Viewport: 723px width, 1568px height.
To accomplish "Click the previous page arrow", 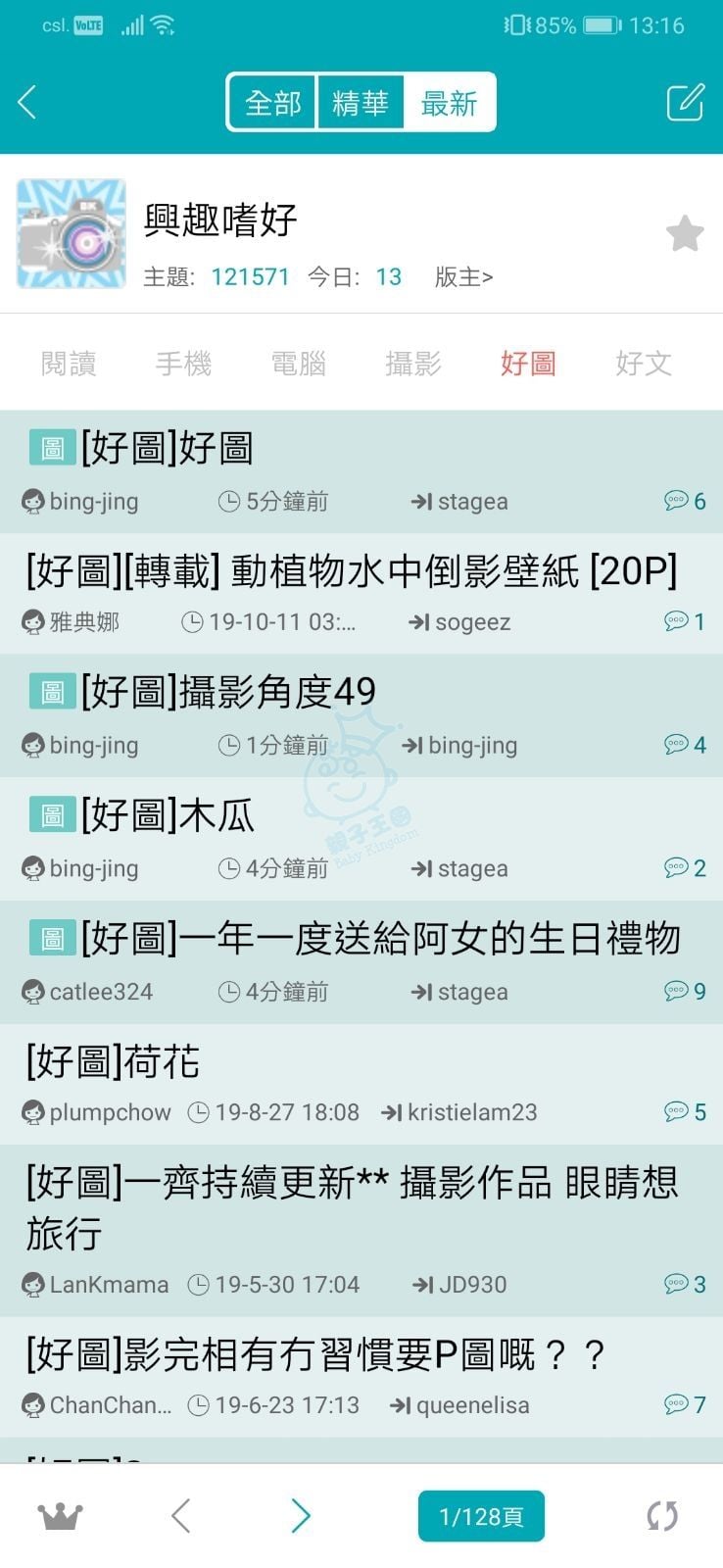I will [181, 1515].
